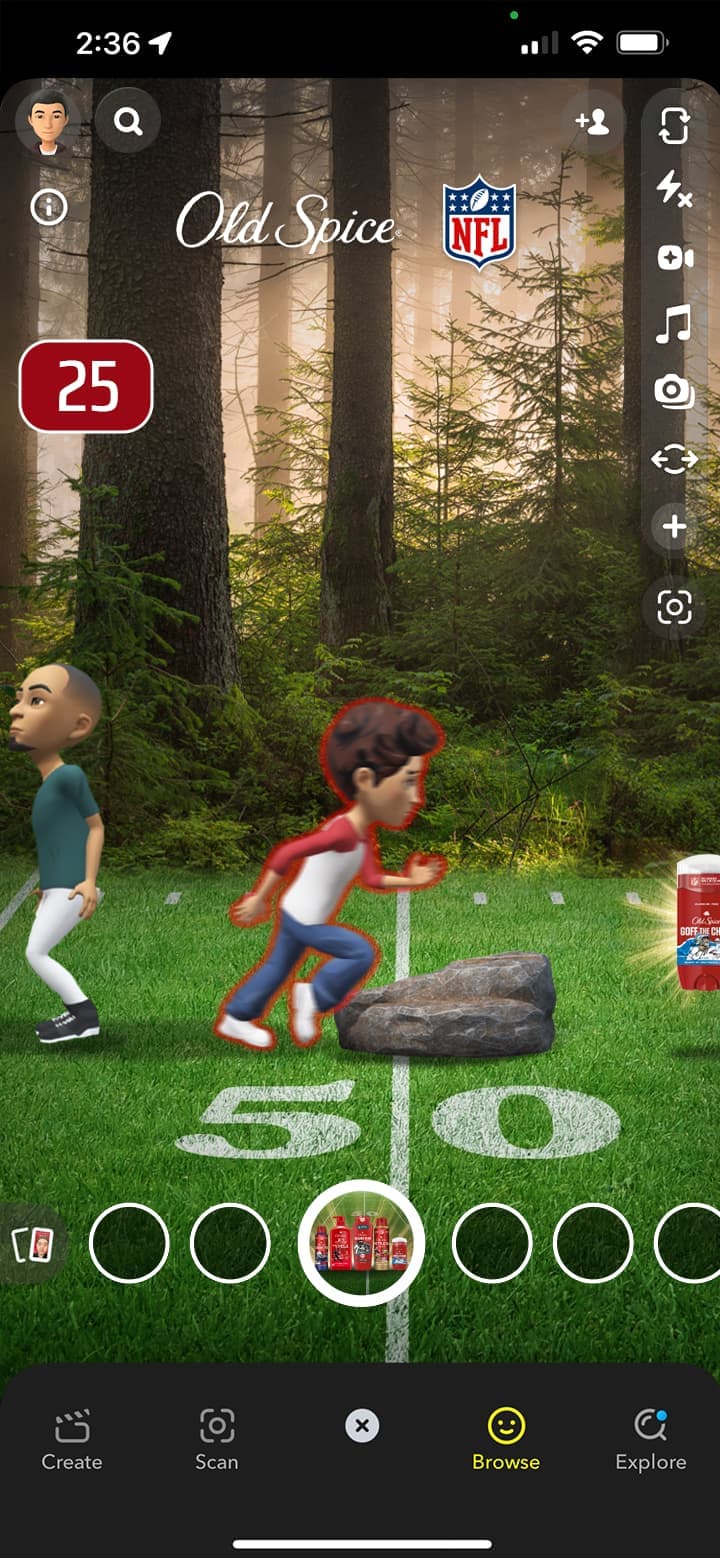Open the video recording mode icon
Viewport: 720px width, 1558px height.
[674, 257]
